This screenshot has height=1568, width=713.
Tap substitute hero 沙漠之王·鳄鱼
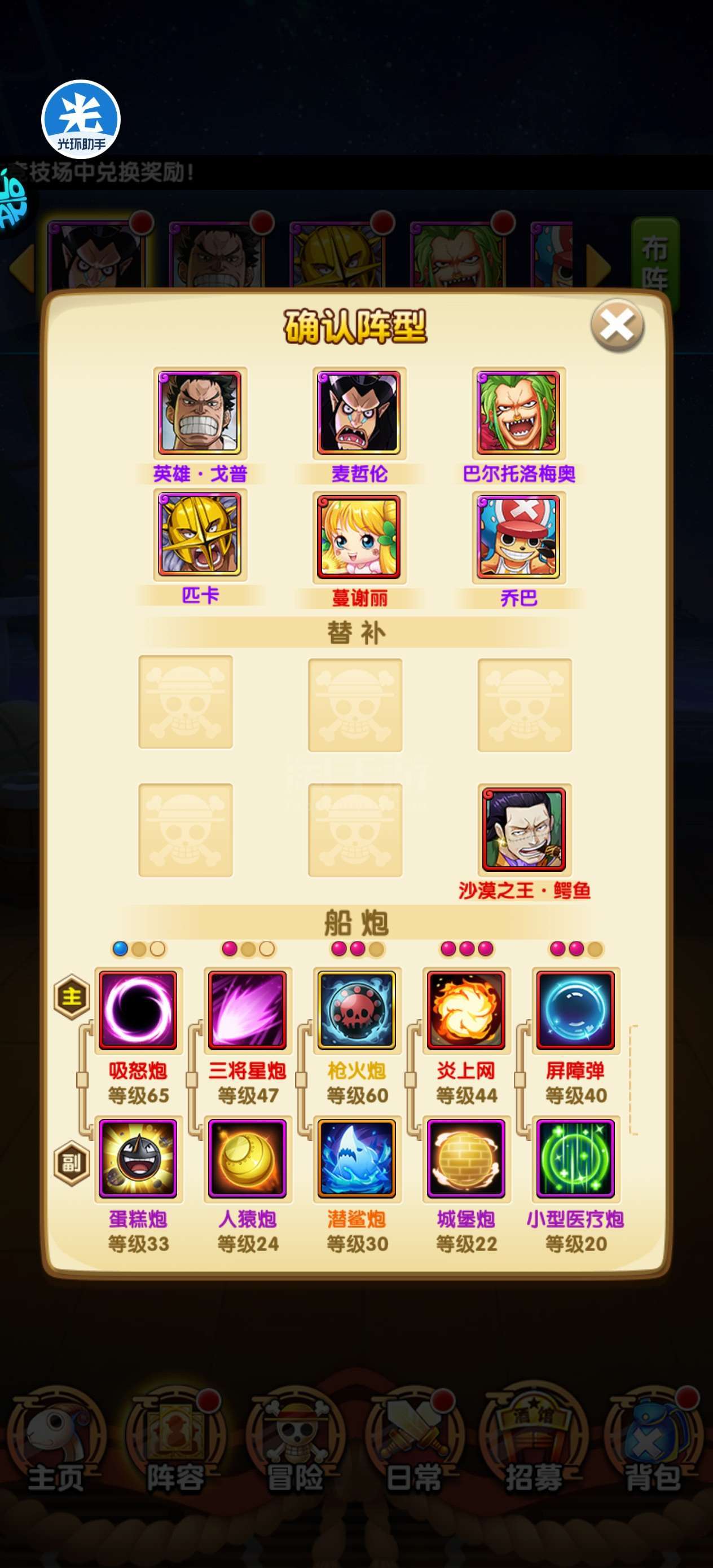point(524,830)
